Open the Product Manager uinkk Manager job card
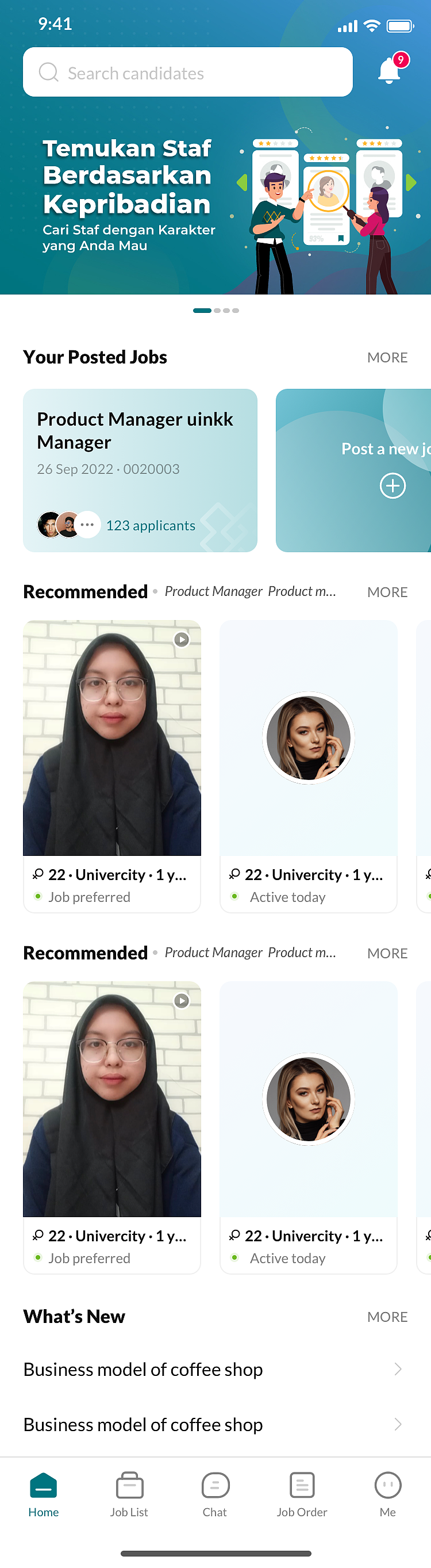Viewport: 431px width, 1568px height. click(140, 470)
